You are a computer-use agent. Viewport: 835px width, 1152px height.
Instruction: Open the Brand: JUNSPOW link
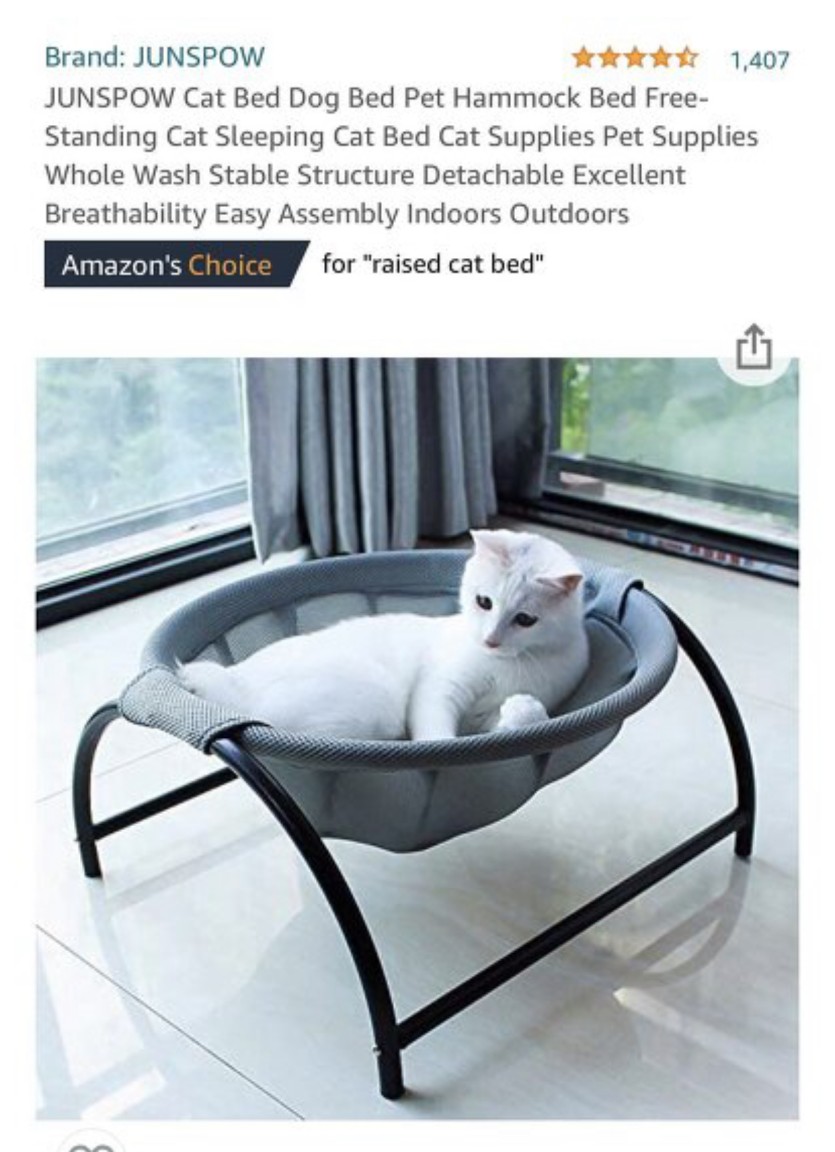154,57
